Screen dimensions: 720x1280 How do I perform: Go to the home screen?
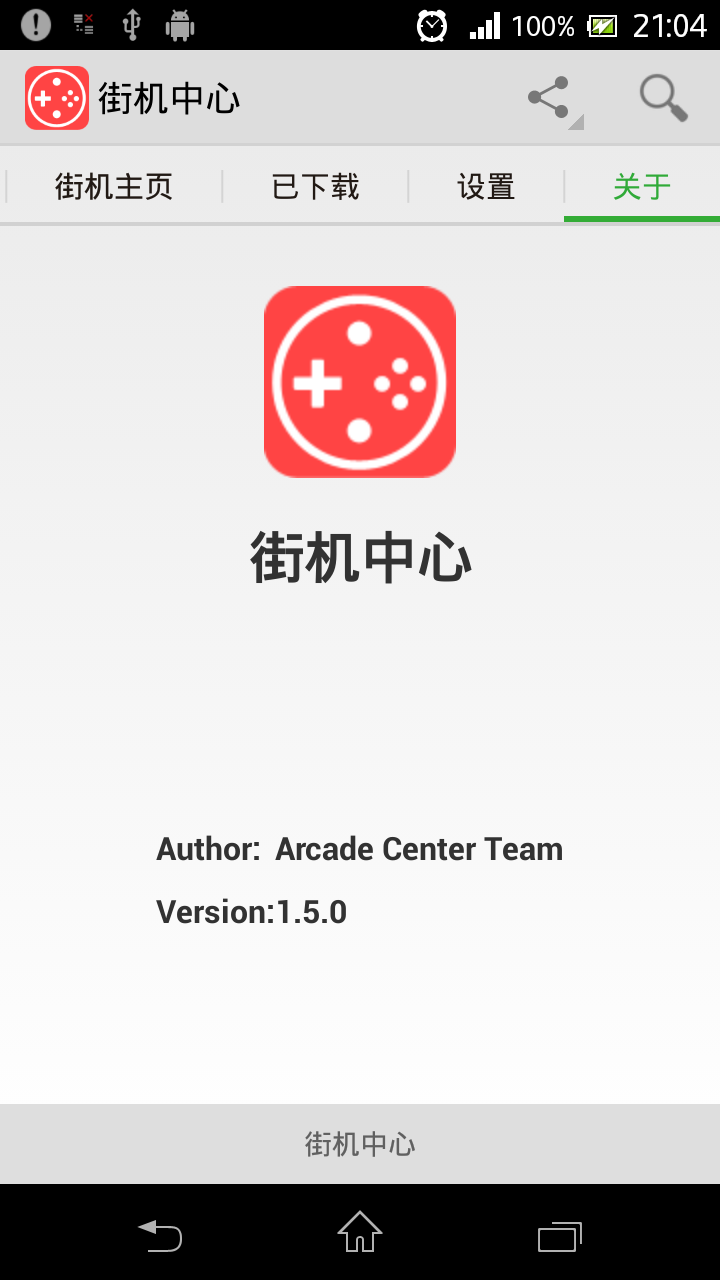click(x=360, y=1233)
